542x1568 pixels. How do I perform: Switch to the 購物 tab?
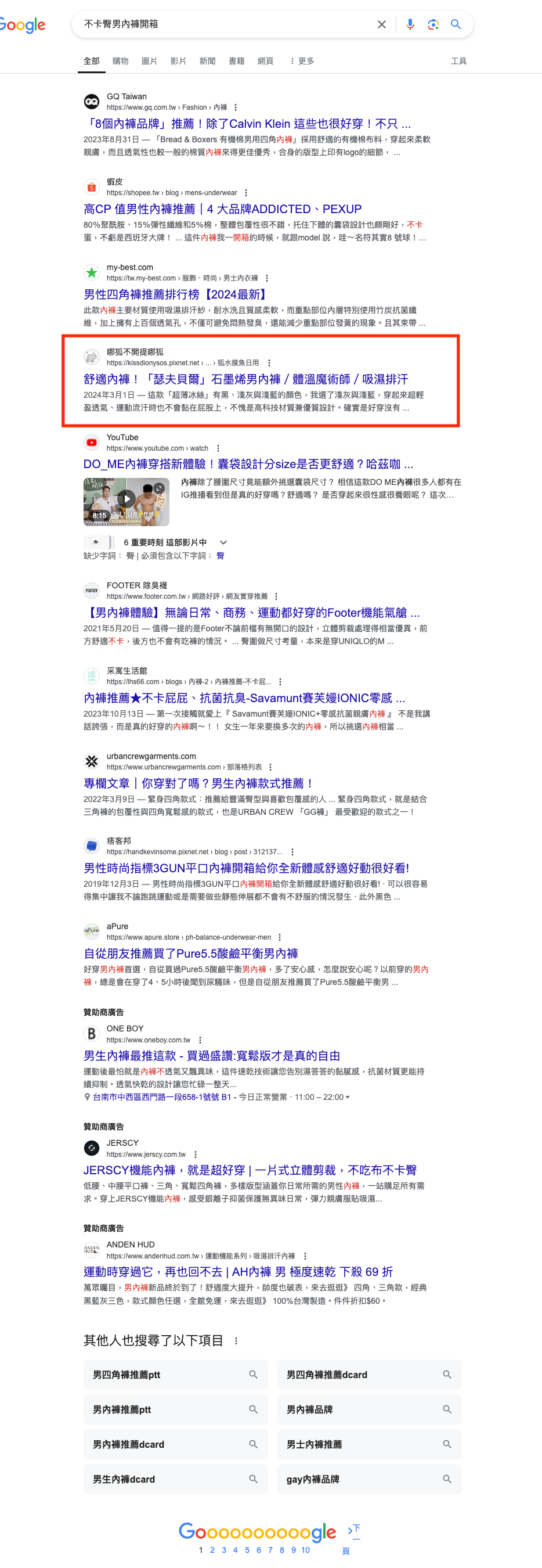tap(120, 61)
